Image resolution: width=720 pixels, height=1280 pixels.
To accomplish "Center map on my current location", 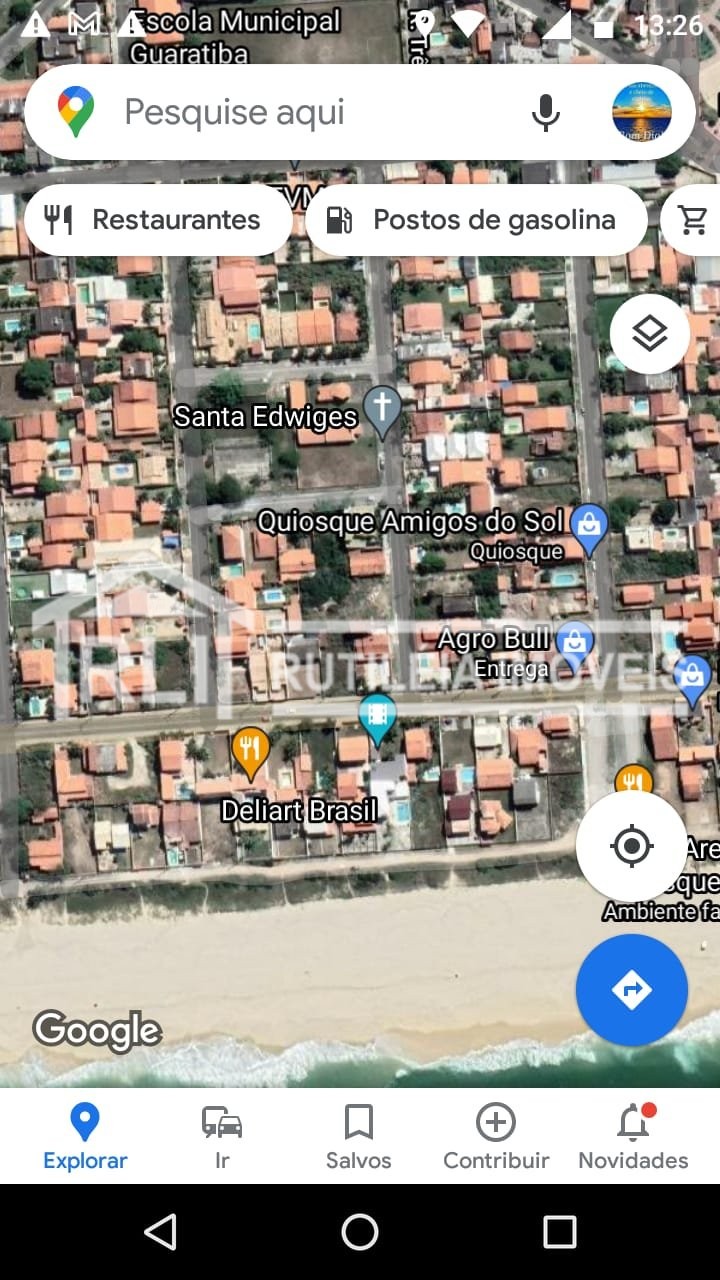I will [x=631, y=847].
